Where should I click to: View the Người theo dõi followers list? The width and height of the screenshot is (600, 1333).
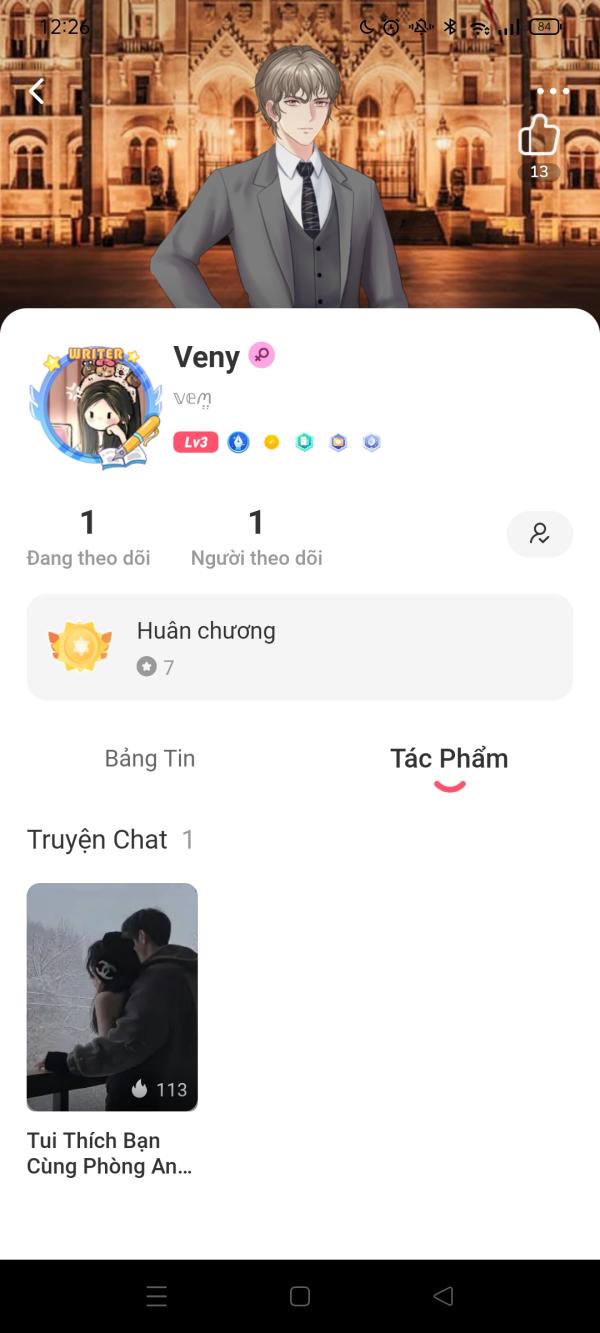[256, 537]
